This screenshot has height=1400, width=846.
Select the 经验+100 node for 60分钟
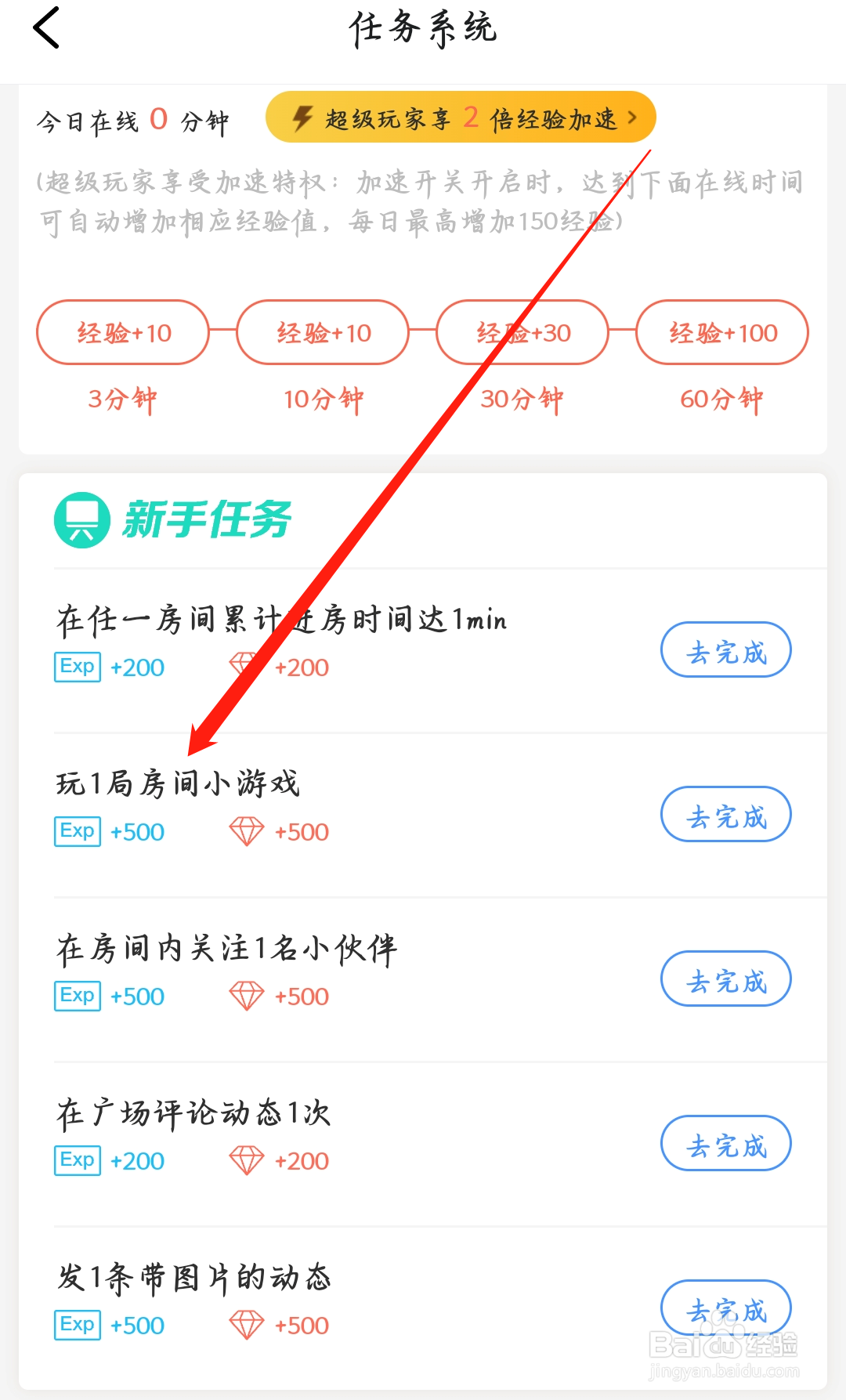[x=721, y=332]
